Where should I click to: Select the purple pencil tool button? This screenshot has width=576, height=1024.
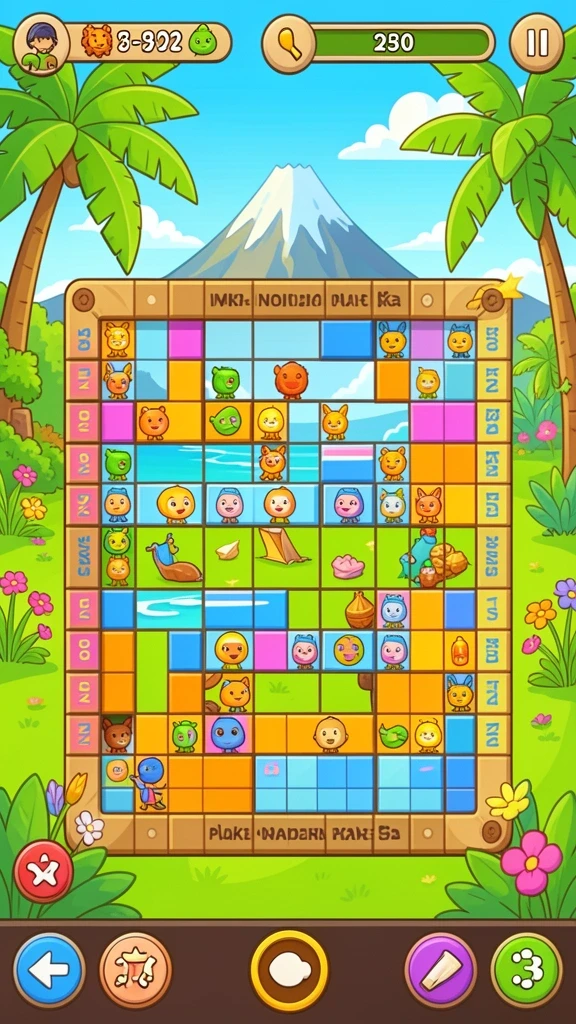click(441, 970)
